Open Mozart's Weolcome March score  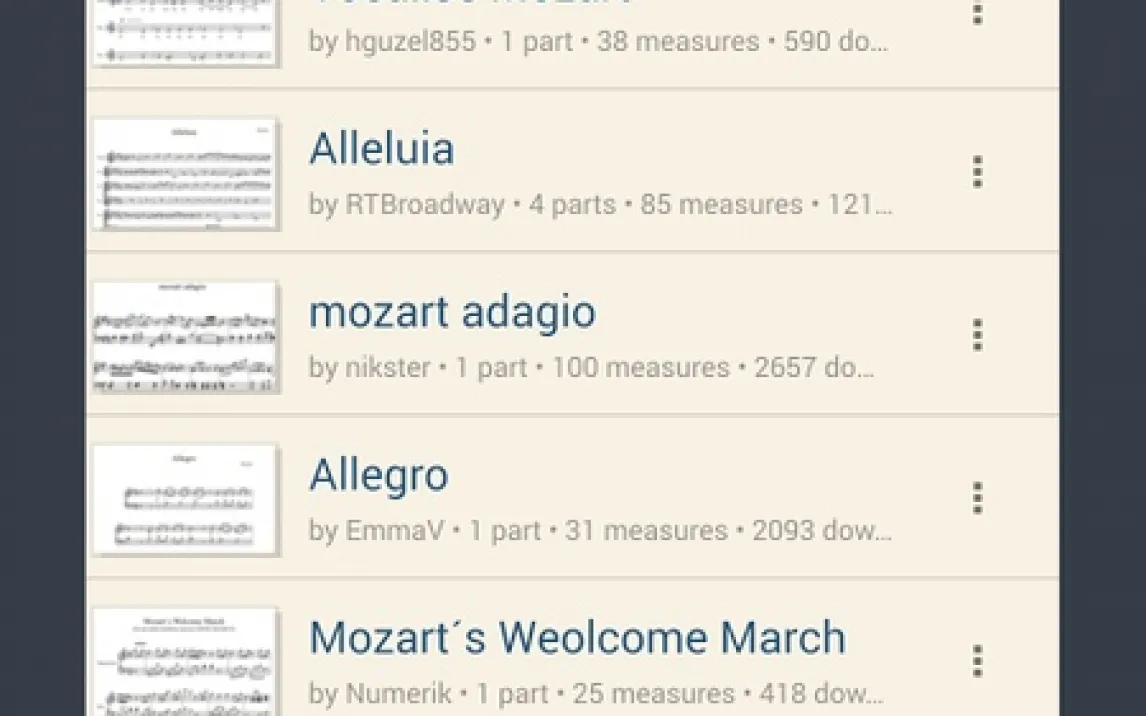coord(577,639)
